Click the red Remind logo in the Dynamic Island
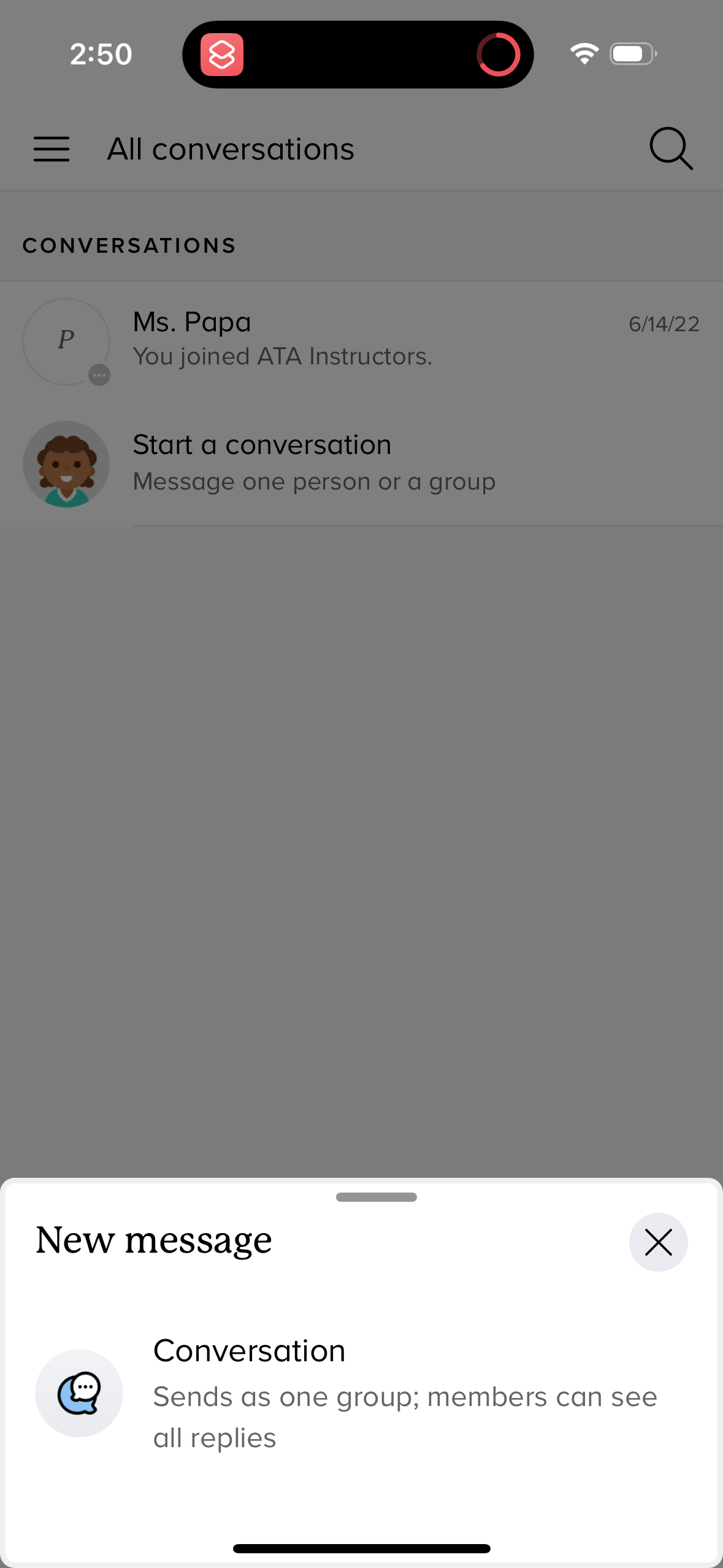723x1568 pixels. click(x=224, y=54)
